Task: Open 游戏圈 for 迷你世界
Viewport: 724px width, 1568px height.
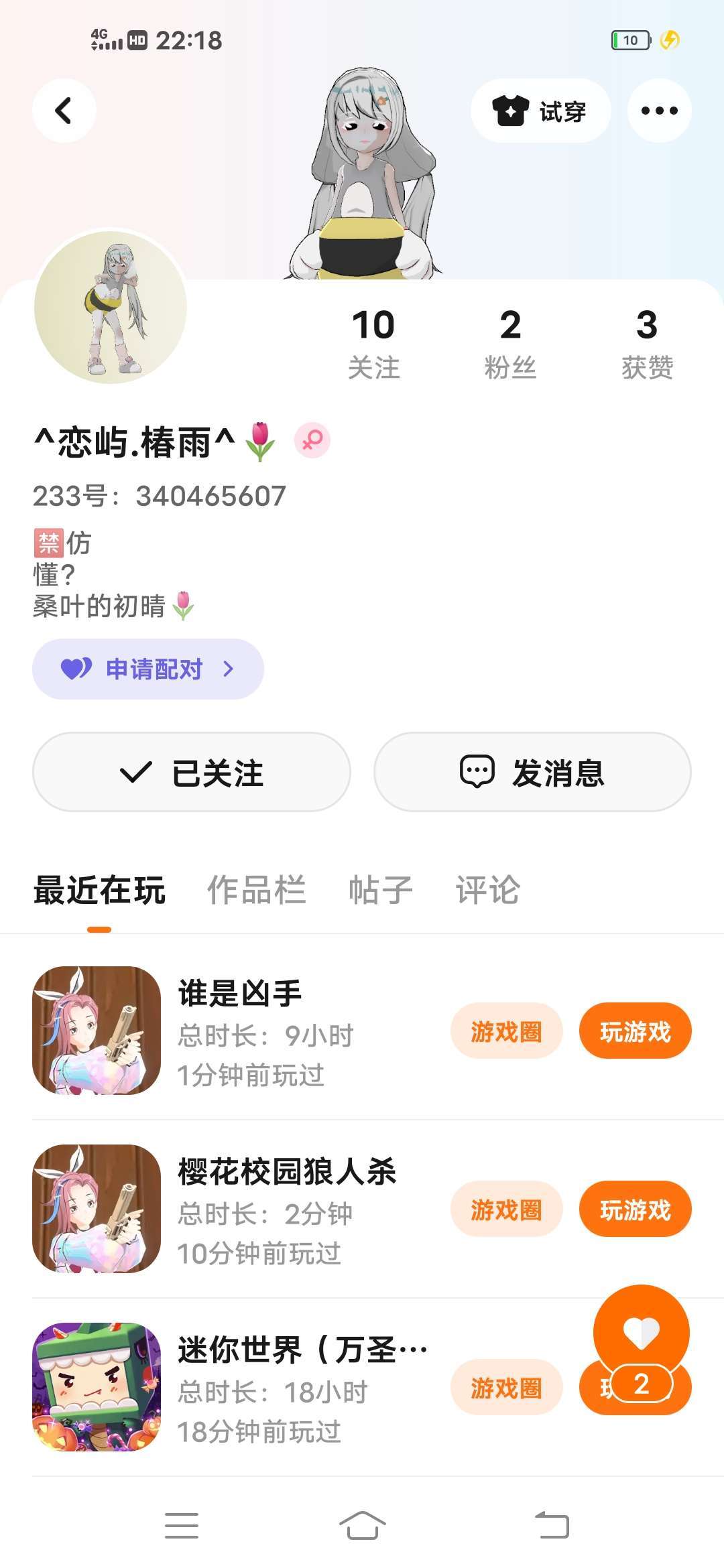Action: 506,1388
